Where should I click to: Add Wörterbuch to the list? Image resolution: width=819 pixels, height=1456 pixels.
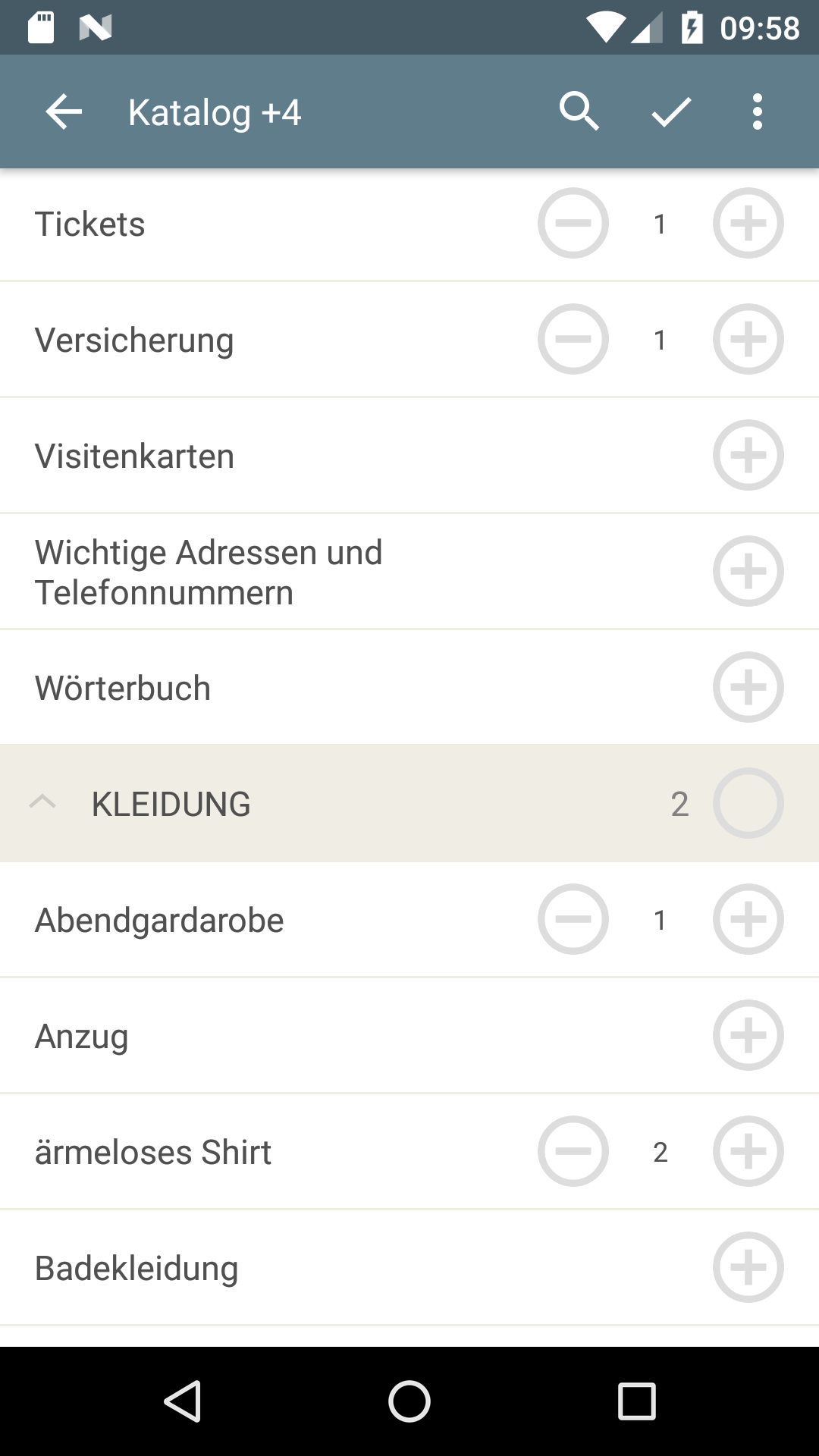pos(748,687)
